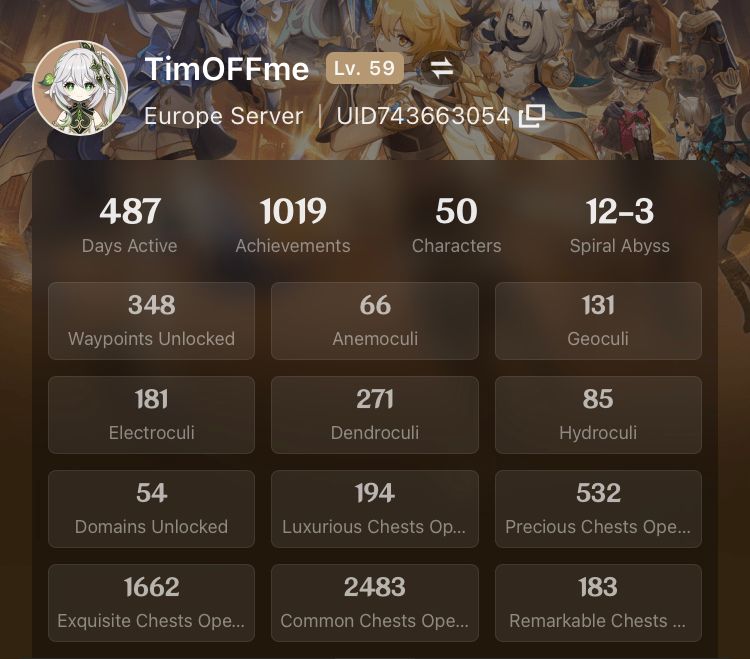Tap the switch account arrows icon
The width and height of the screenshot is (750, 659).
(440, 69)
